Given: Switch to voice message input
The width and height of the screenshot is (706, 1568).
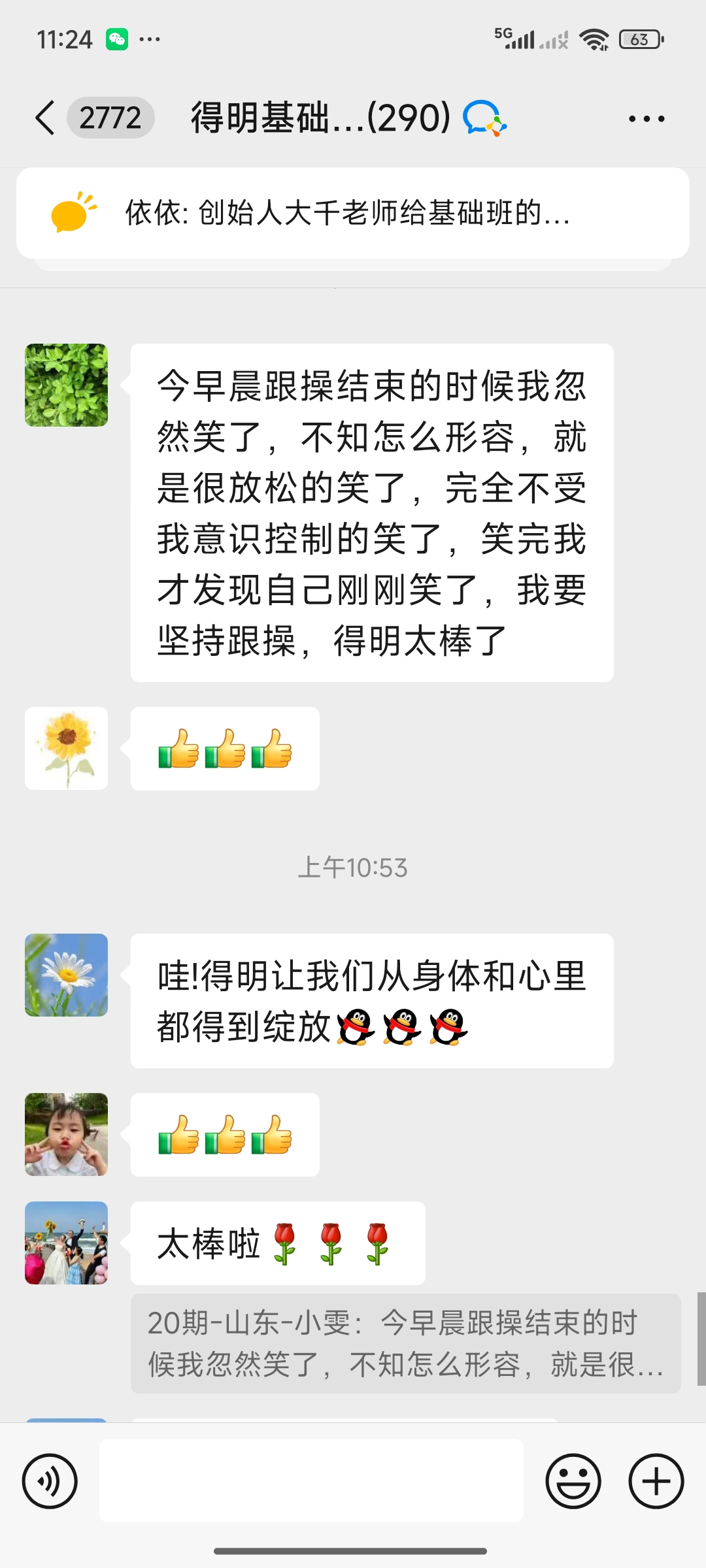Looking at the screenshot, I should click(x=50, y=1481).
